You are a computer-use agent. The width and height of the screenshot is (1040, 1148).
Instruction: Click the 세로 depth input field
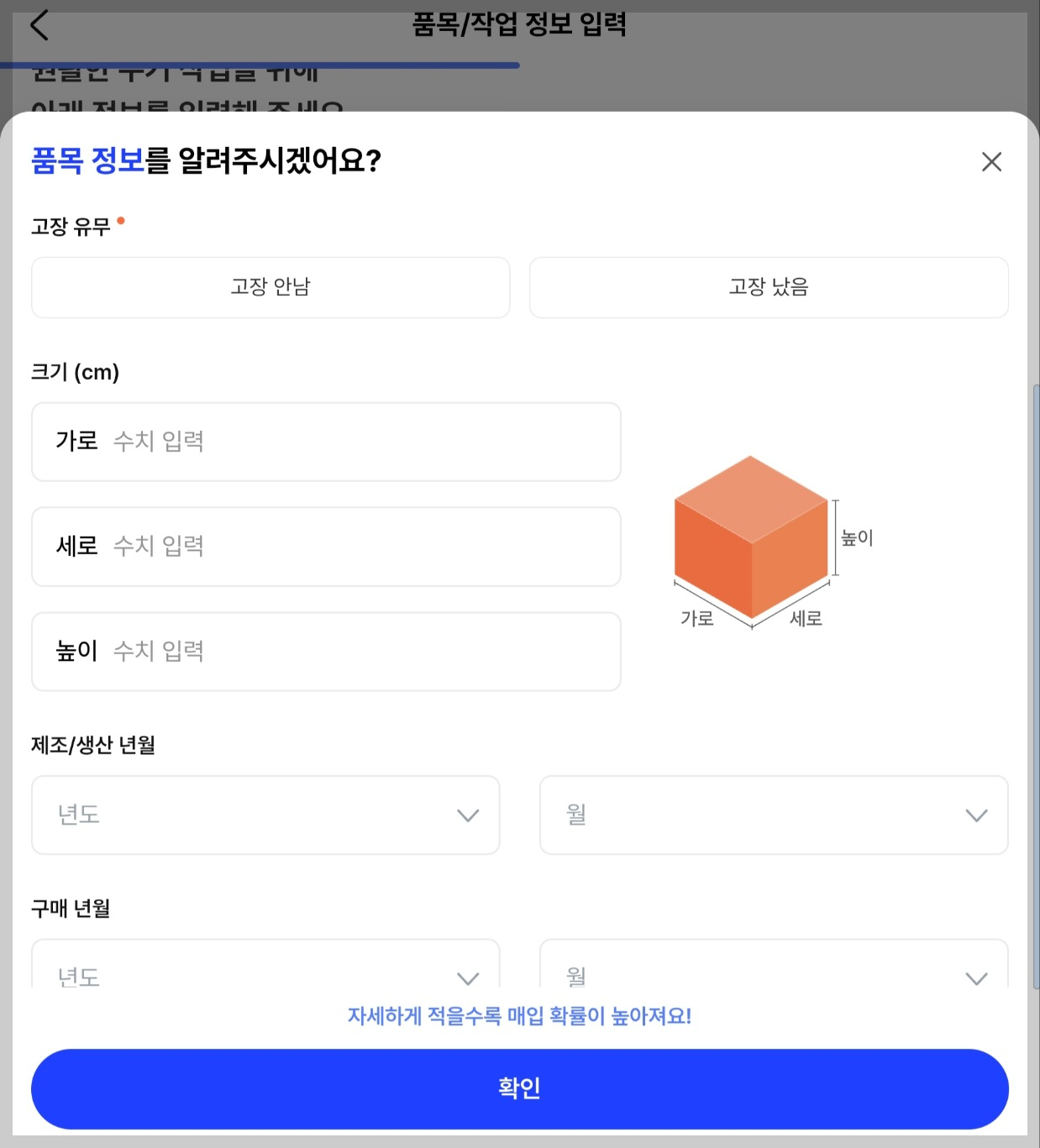point(326,547)
